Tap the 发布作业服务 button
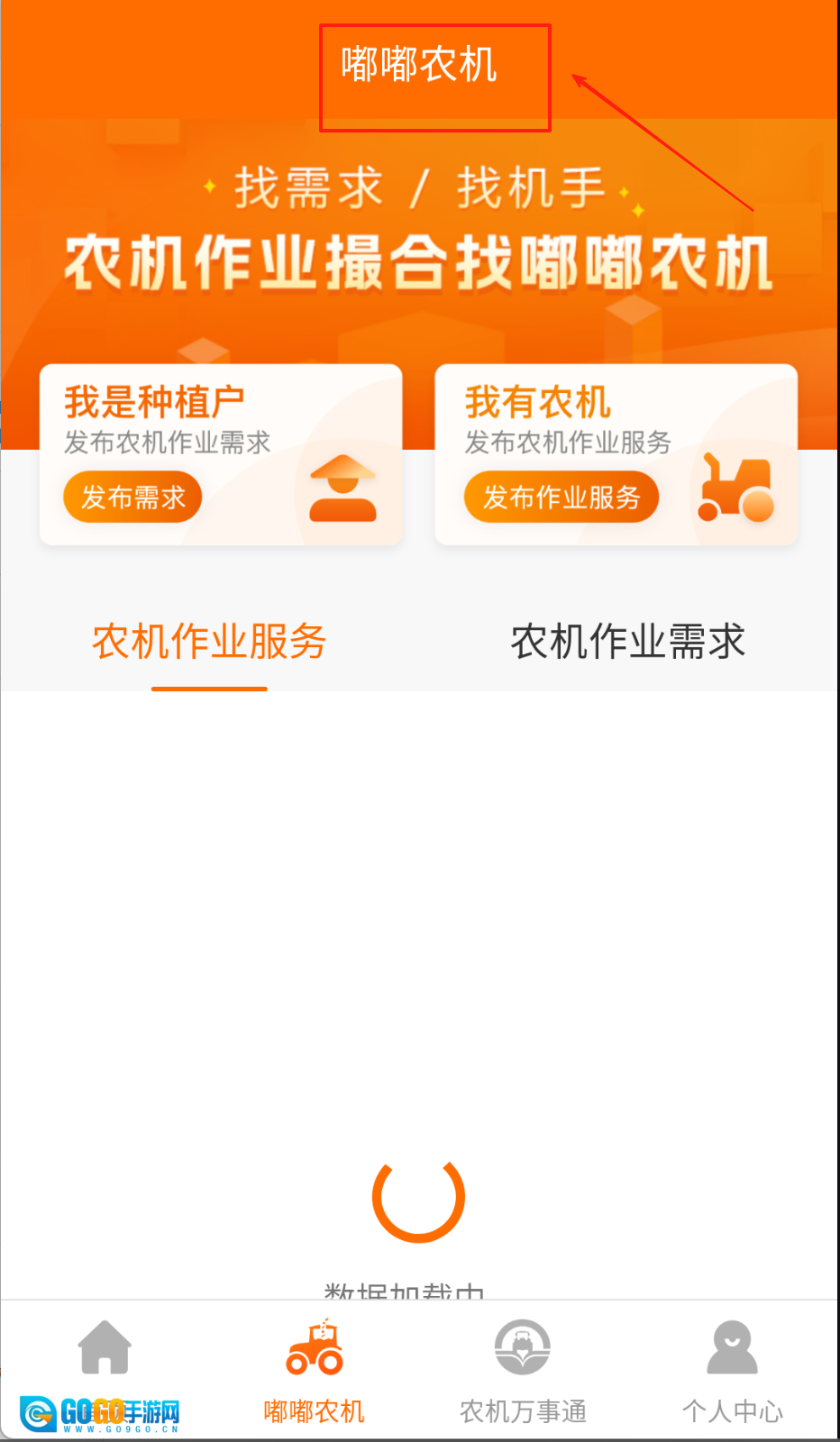This screenshot has height=1442, width=840. 561,497
